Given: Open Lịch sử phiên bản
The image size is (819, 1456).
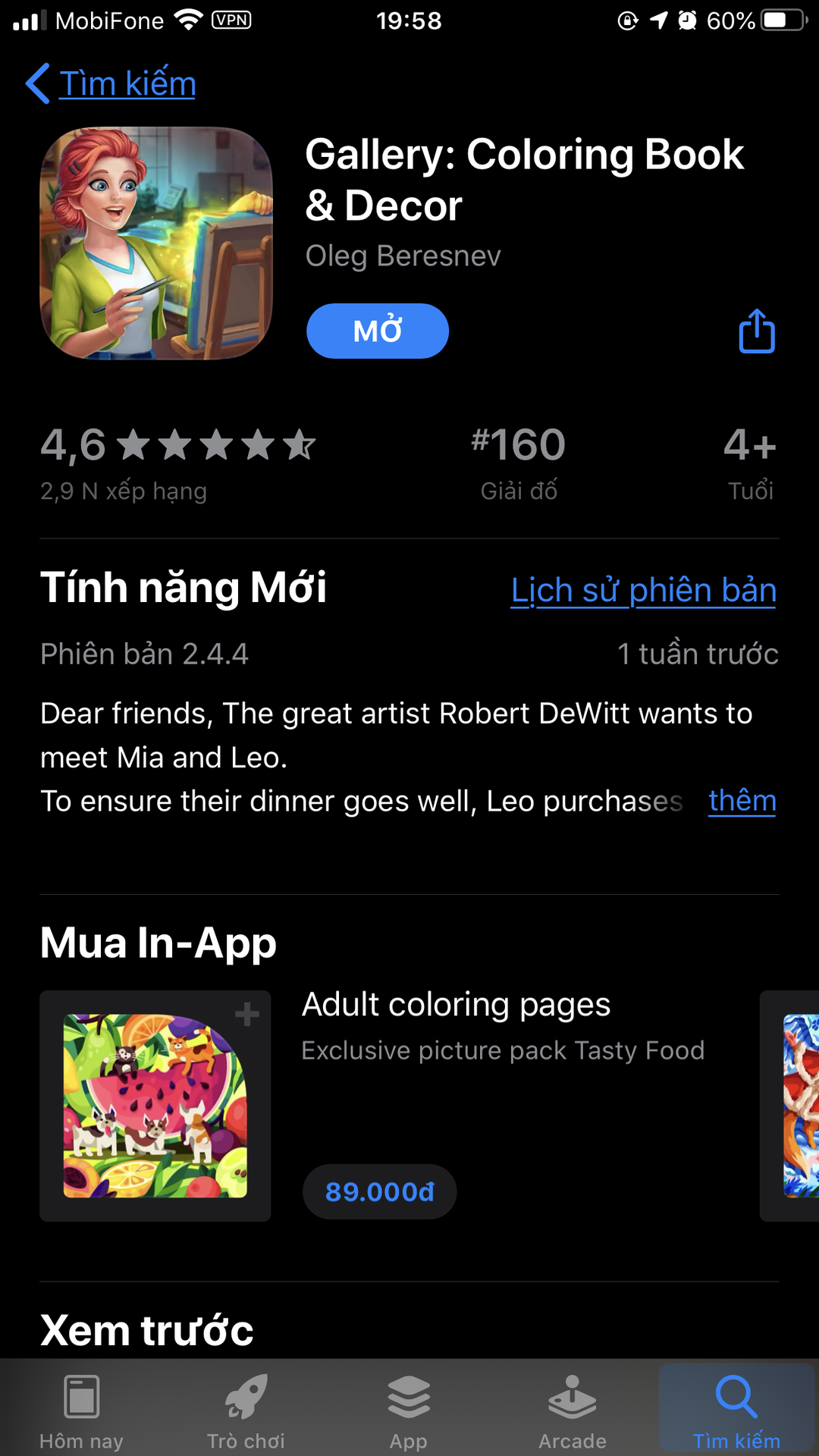Looking at the screenshot, I should [x=643, y=590].
